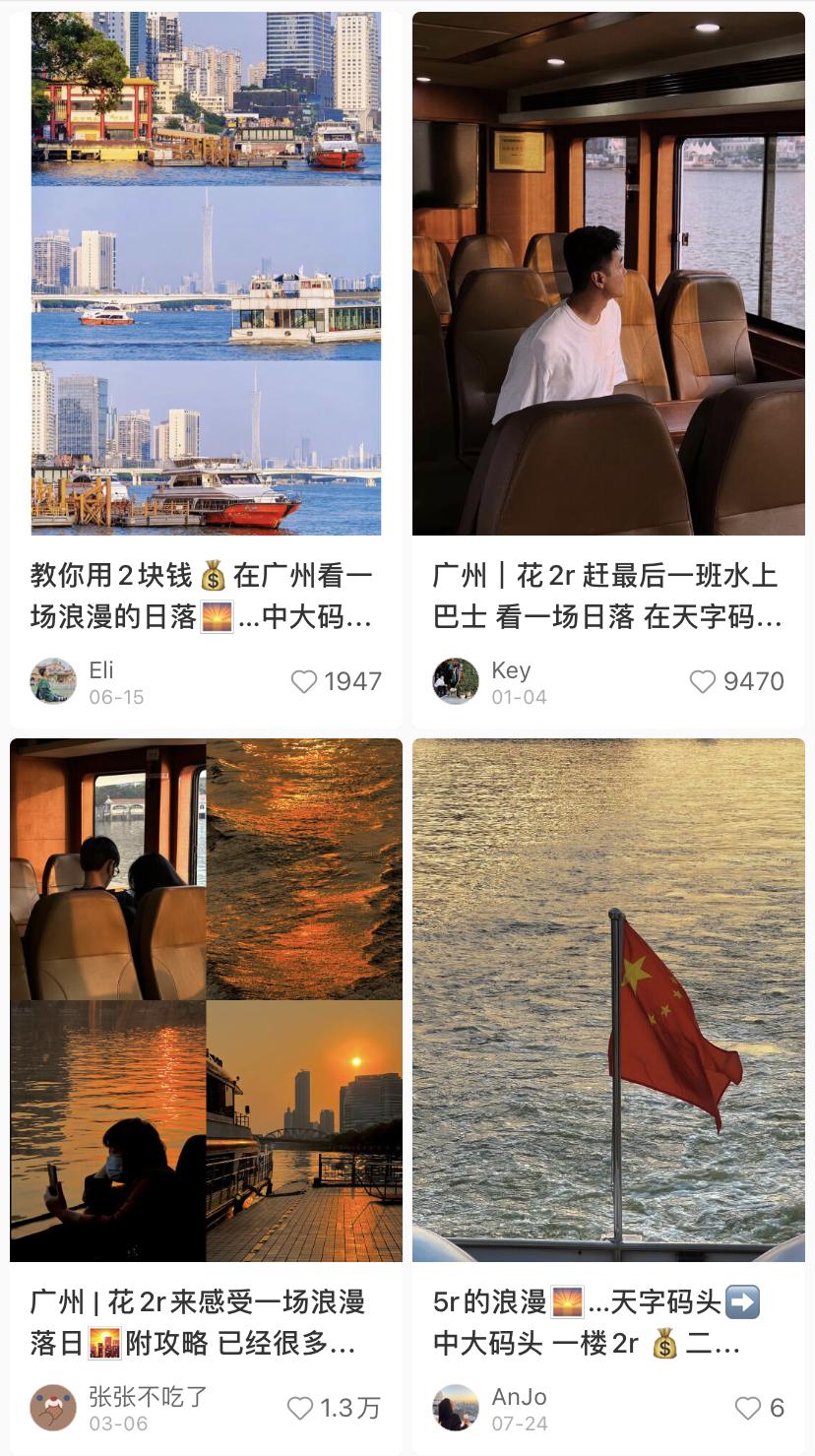The height and width of the screenshot is (1456, 815).
Task: Like 张张不吃了's post with 1.3万 likes
Action: tap(300, 1408)
